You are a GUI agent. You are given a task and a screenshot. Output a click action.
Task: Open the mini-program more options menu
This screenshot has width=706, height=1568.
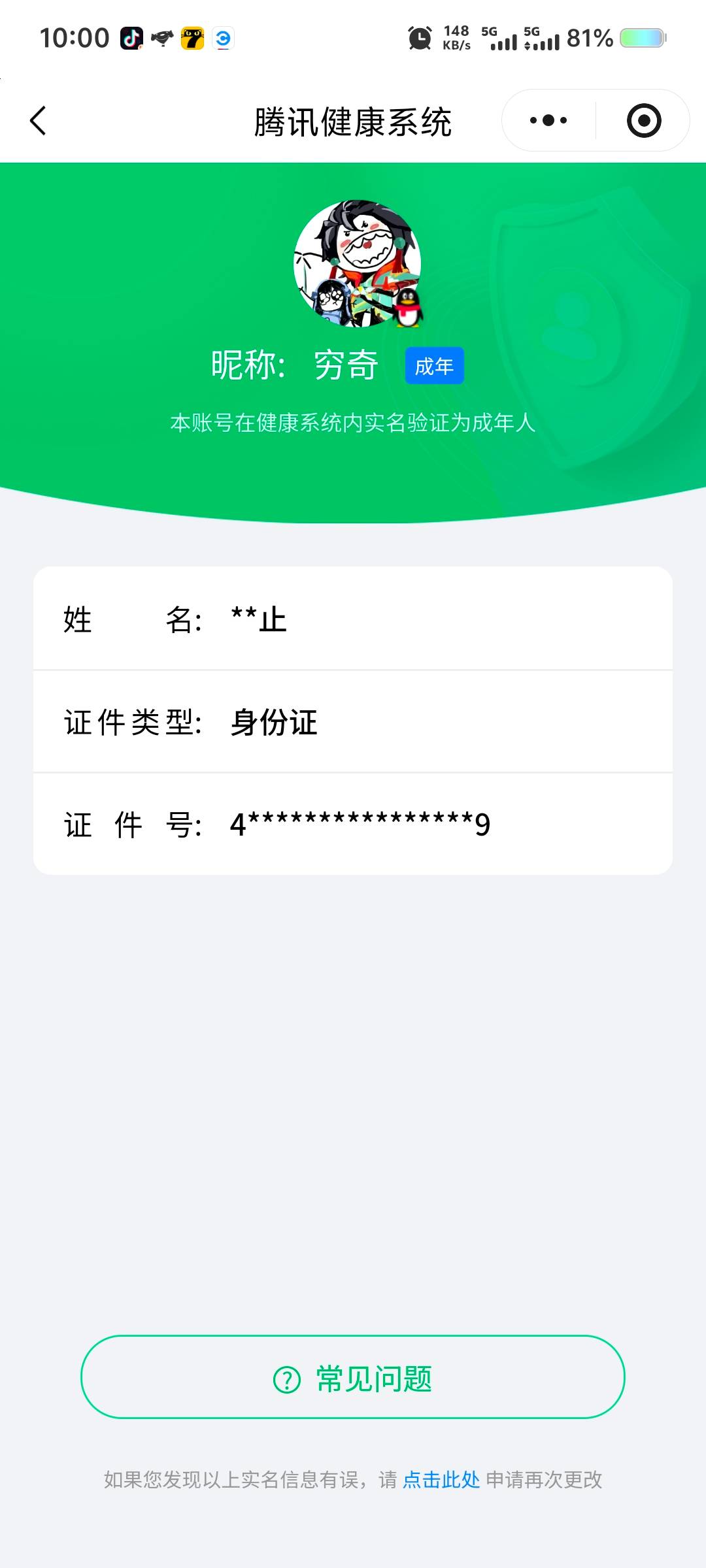[549, 120]
